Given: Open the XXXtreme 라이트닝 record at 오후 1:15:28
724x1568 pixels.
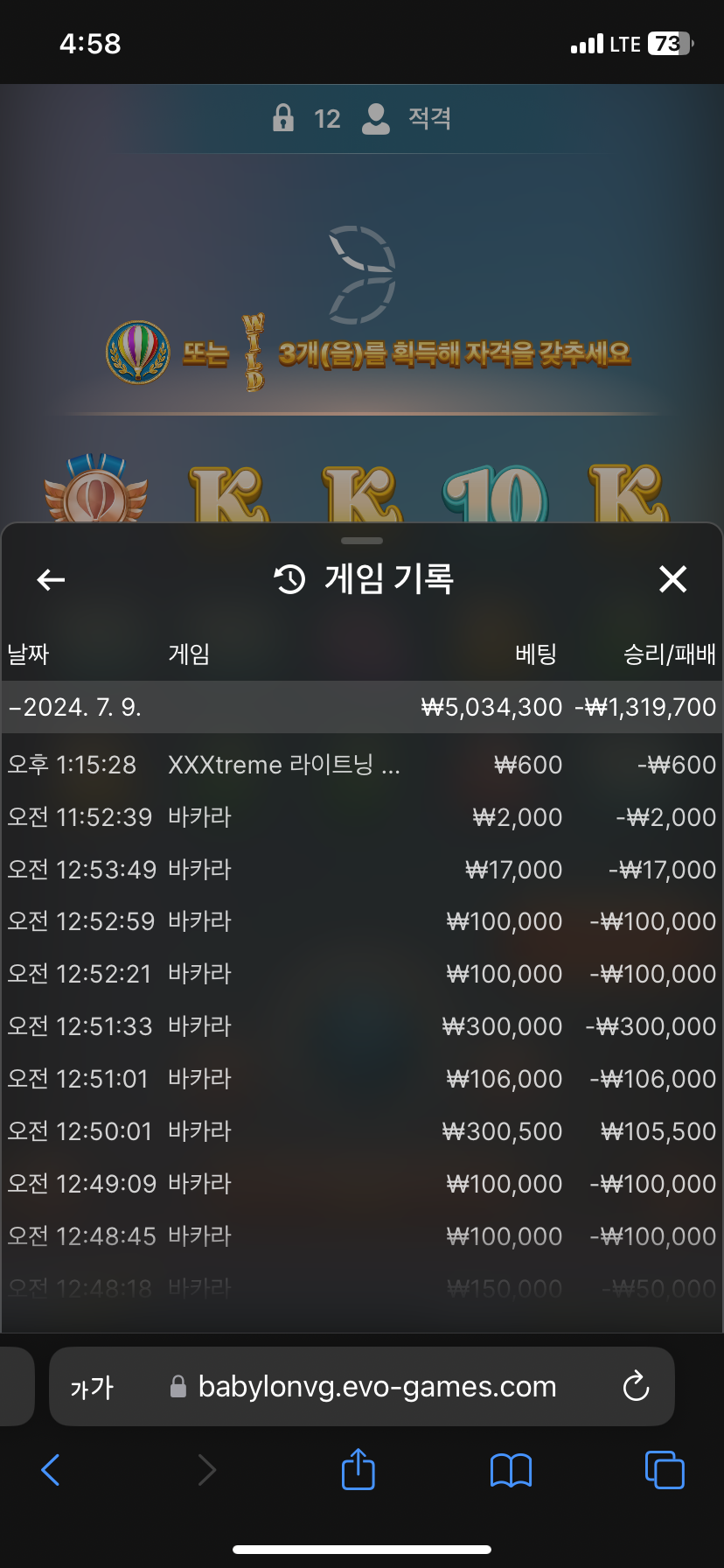Looking at the screenshot, I should point(362,765).
